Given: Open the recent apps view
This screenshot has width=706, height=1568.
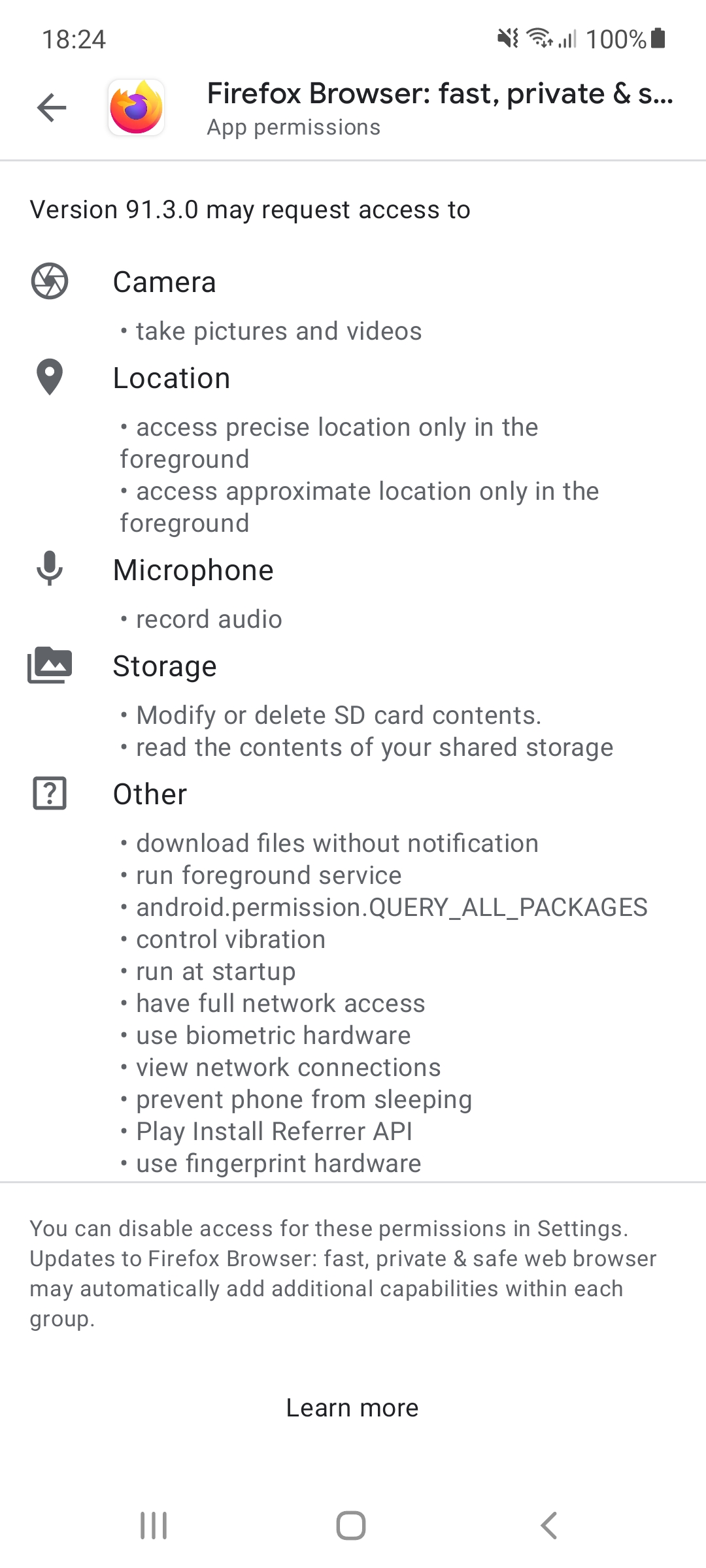Looking at the screenshot, I should pyautogui.click(x=154, y=1526).
